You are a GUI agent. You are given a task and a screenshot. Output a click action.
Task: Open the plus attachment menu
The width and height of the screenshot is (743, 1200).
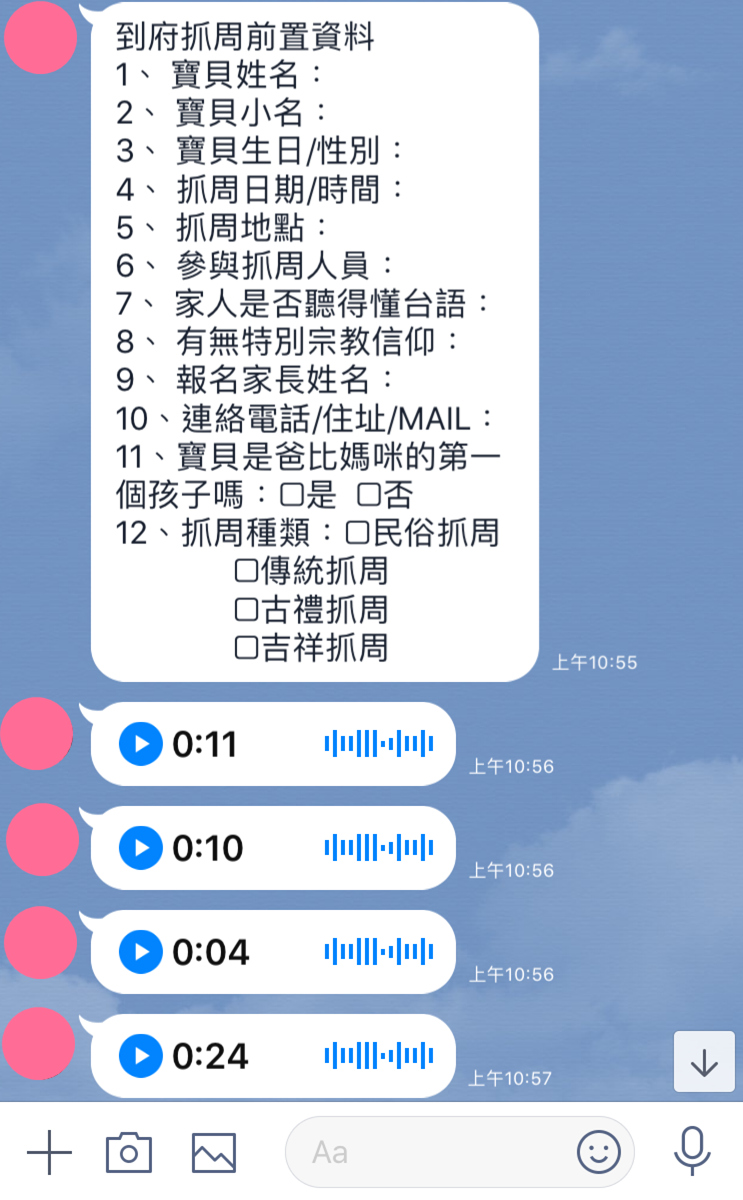pyautogui.click(x=49, y=1153)
